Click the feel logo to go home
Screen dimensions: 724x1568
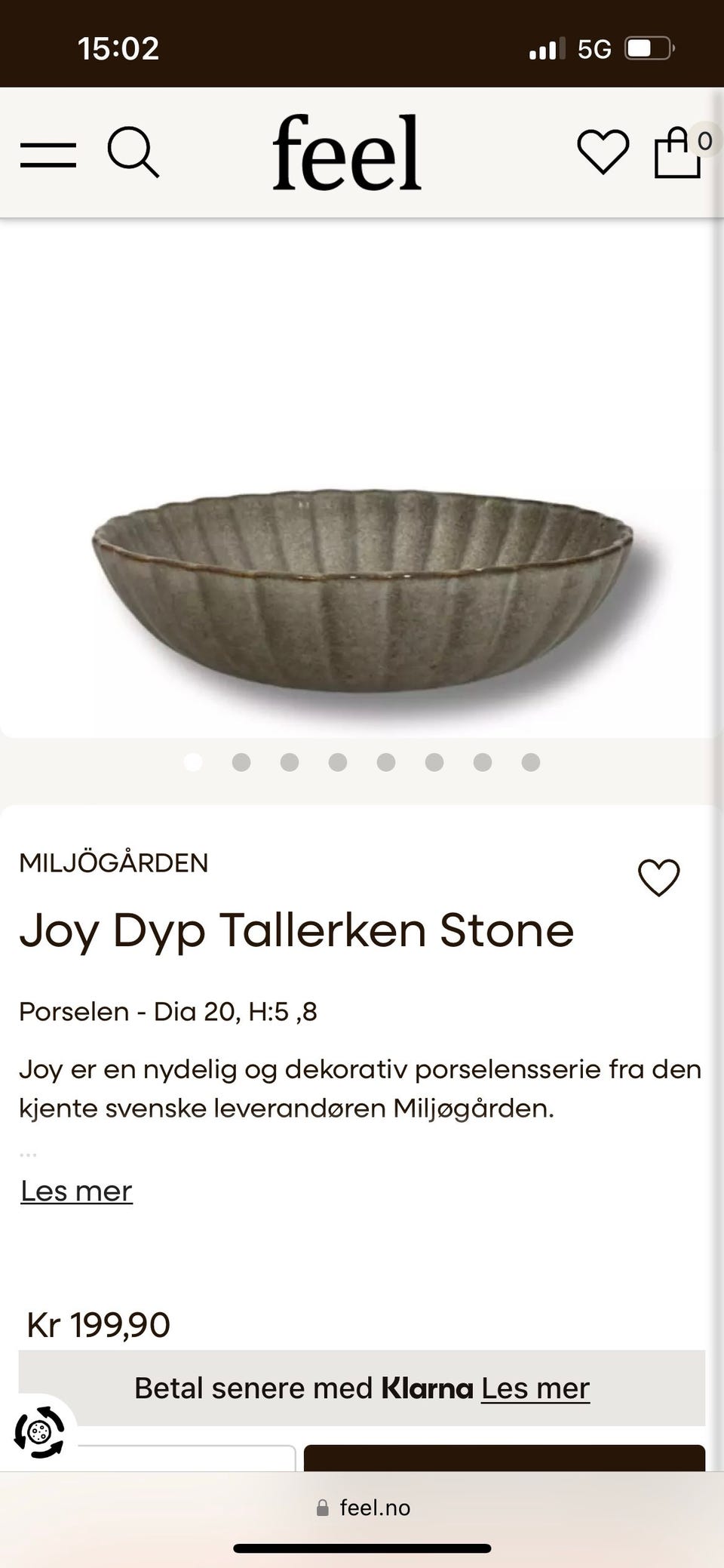347,151
